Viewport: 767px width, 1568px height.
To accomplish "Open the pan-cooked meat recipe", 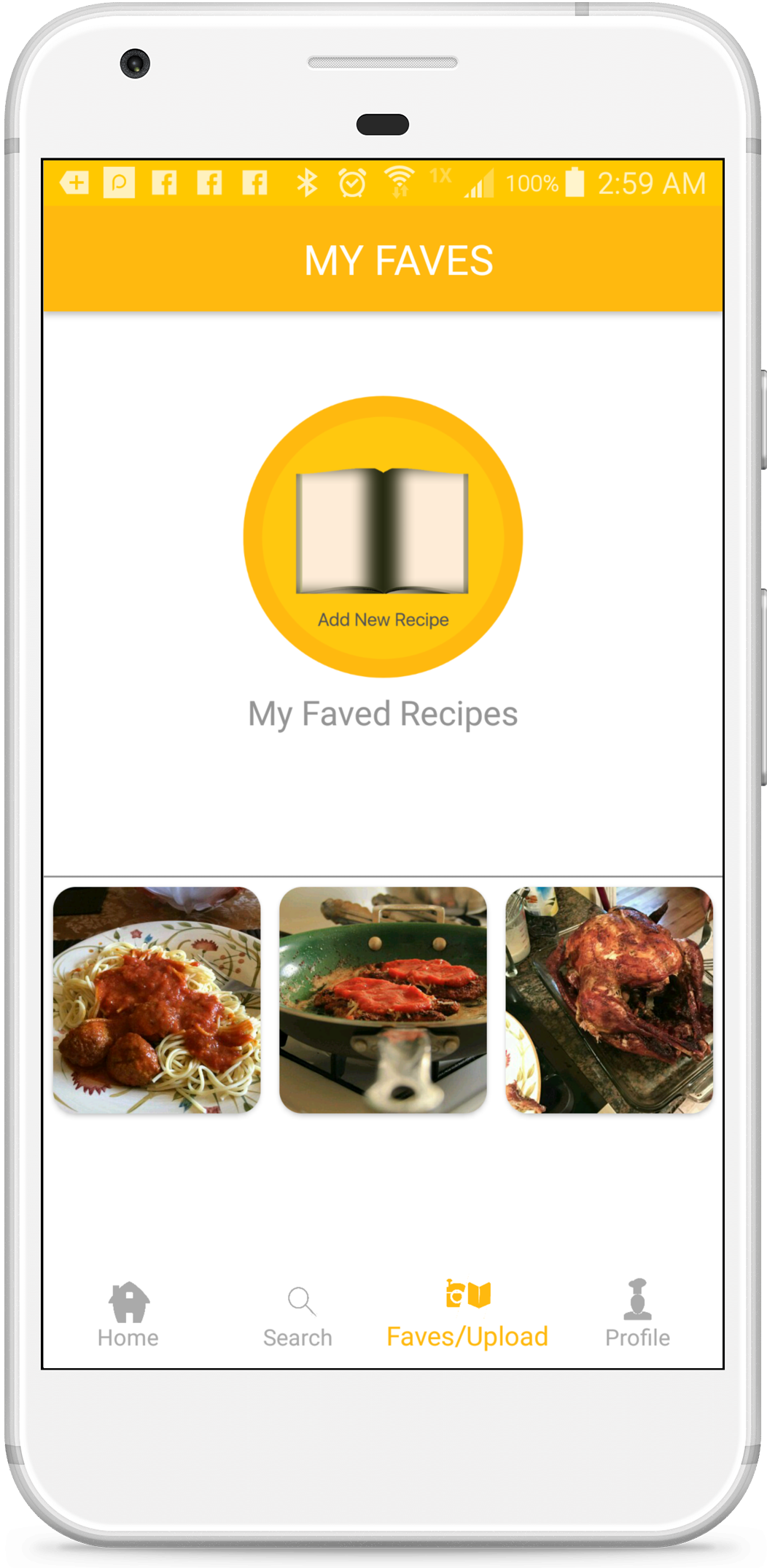I will [x=383, y=999].
